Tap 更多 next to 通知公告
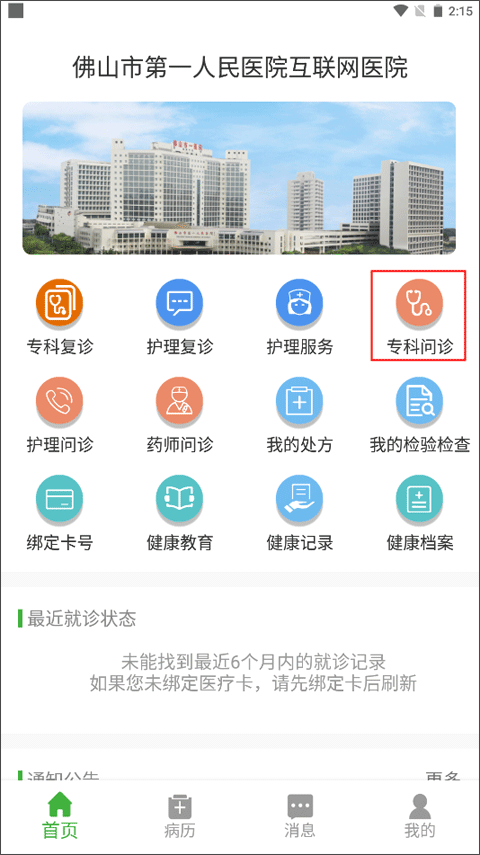This screenshot has height=855, width=480. tap(443, 775)
